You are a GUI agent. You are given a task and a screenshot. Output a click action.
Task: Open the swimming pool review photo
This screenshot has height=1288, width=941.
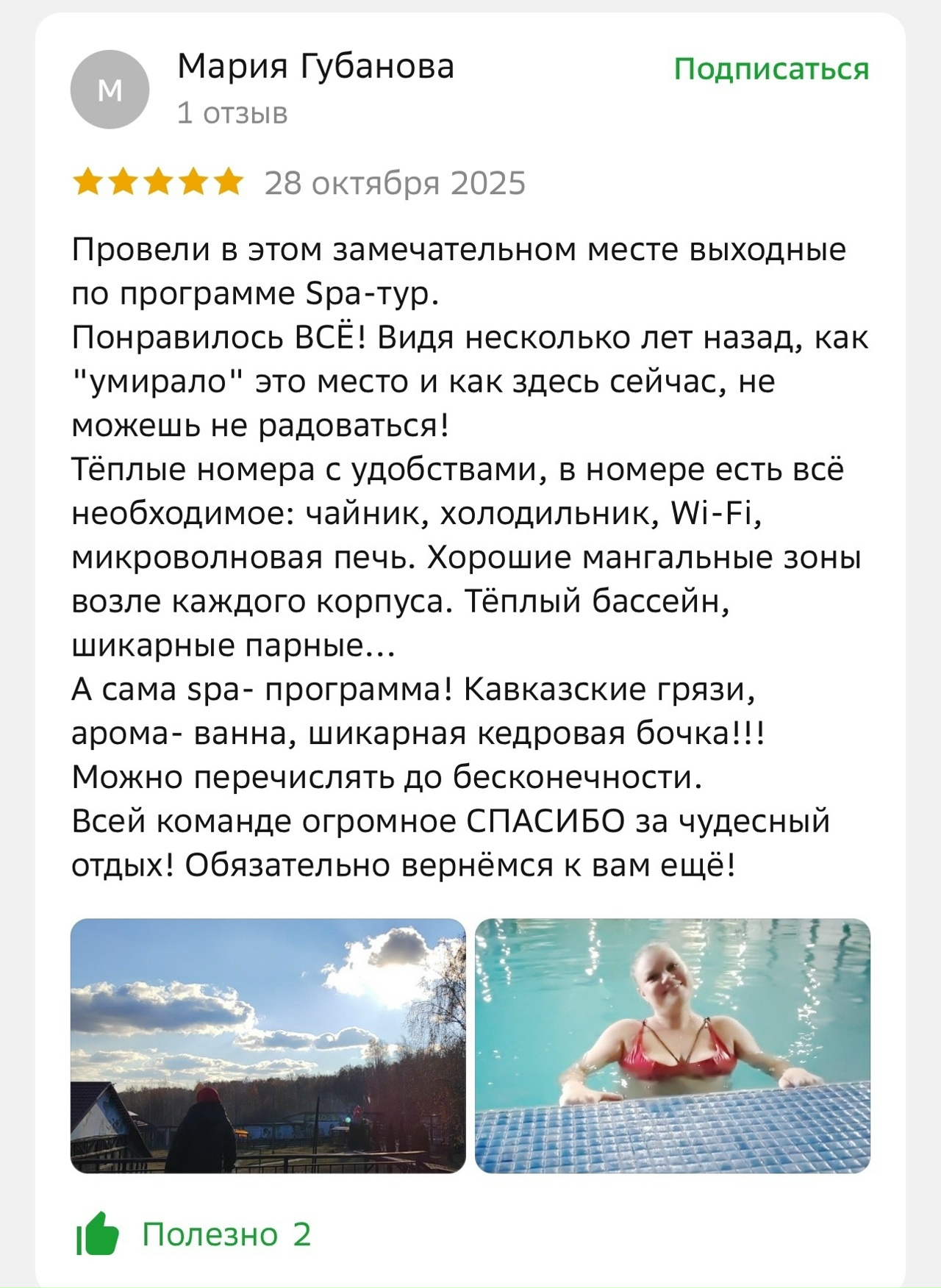pos(672,1045)
